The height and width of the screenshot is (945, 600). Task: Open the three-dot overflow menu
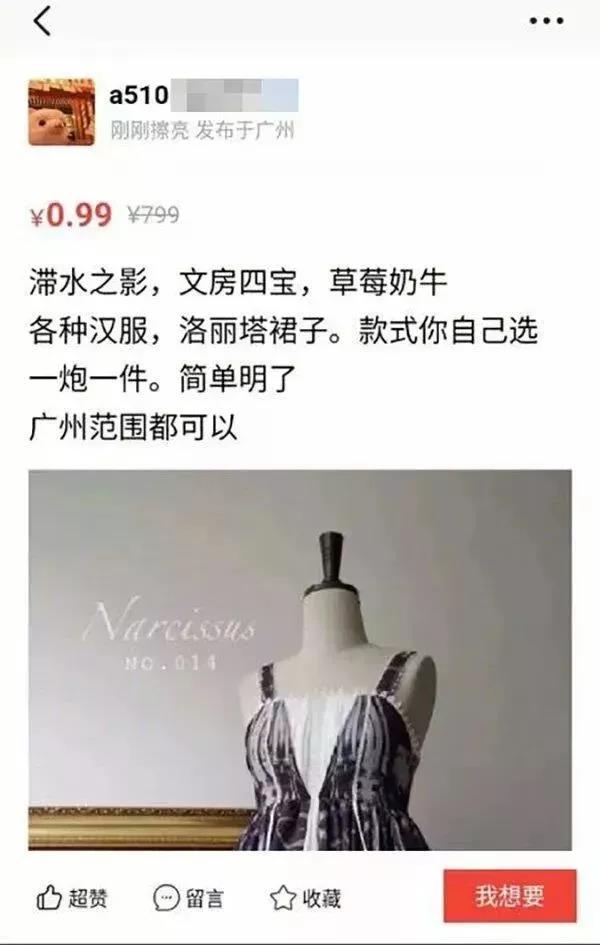[546, 21]
